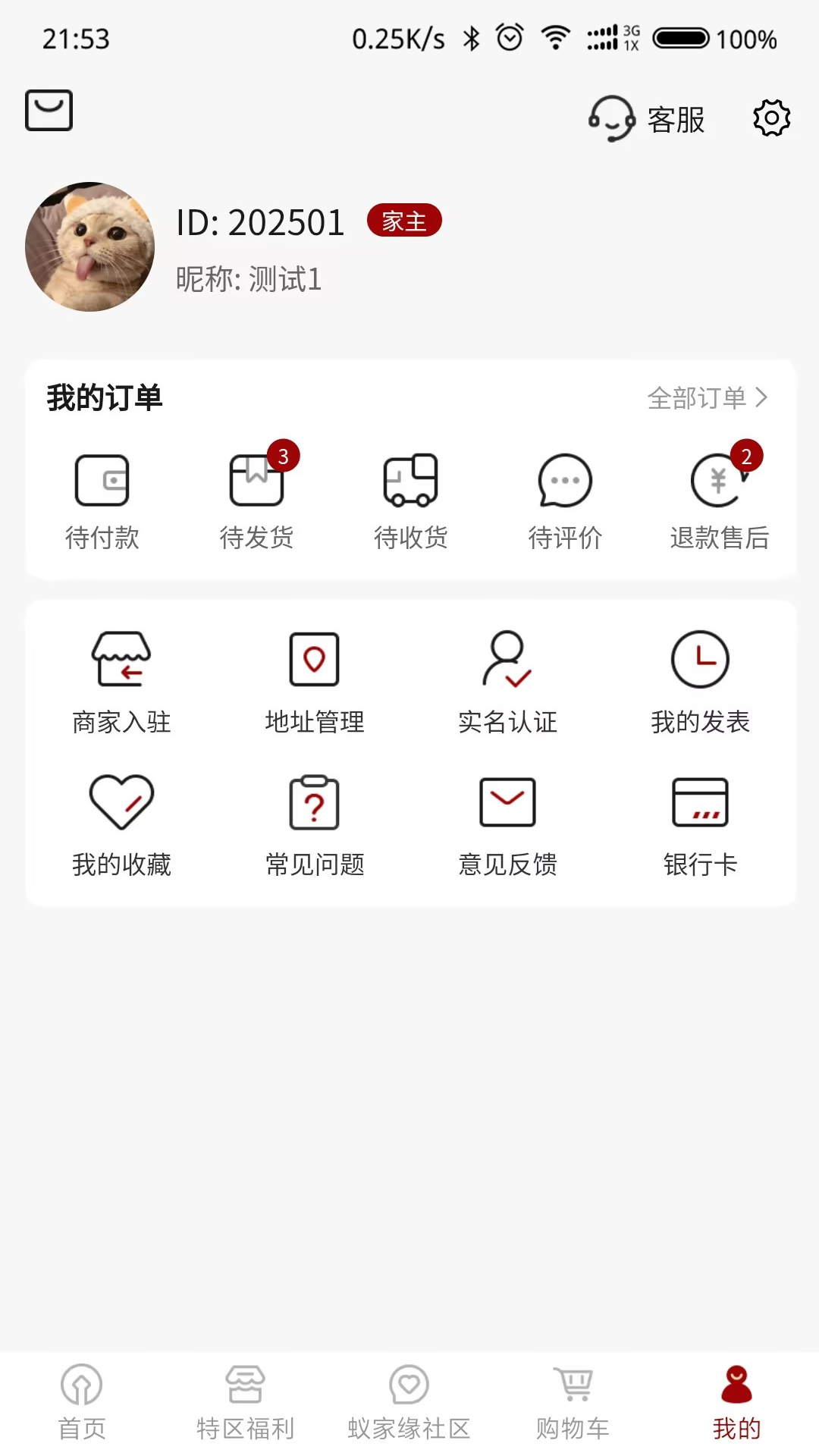Open the 购物车 shopping cart tab
This screenshot has height=1456, width=819.
[x=573, y=1403]
